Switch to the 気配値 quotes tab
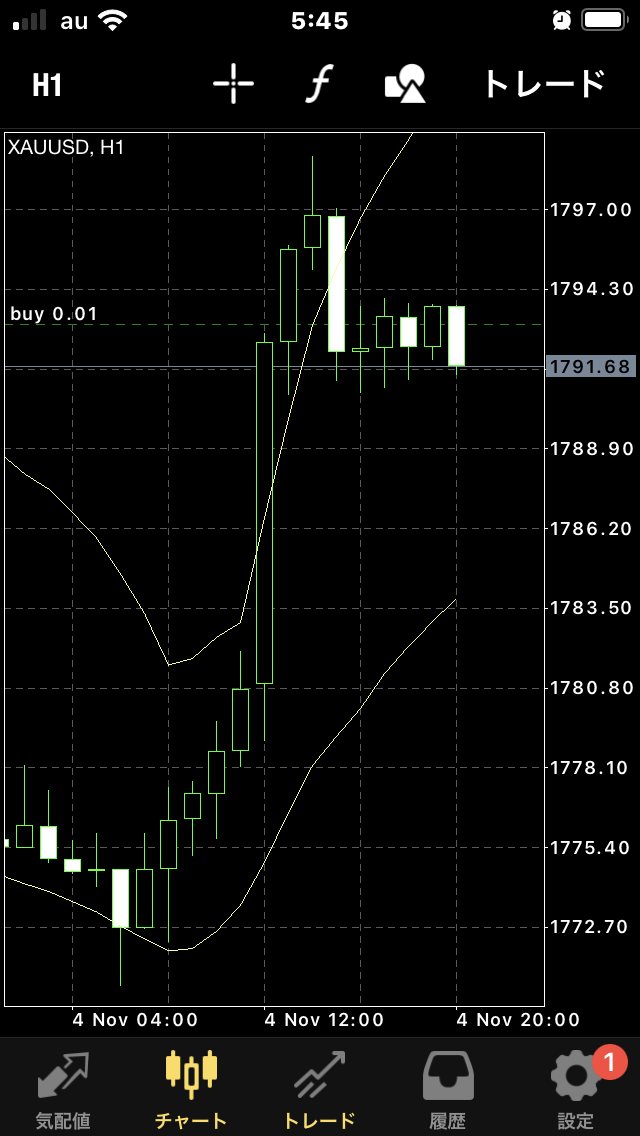 (62, 1089)
